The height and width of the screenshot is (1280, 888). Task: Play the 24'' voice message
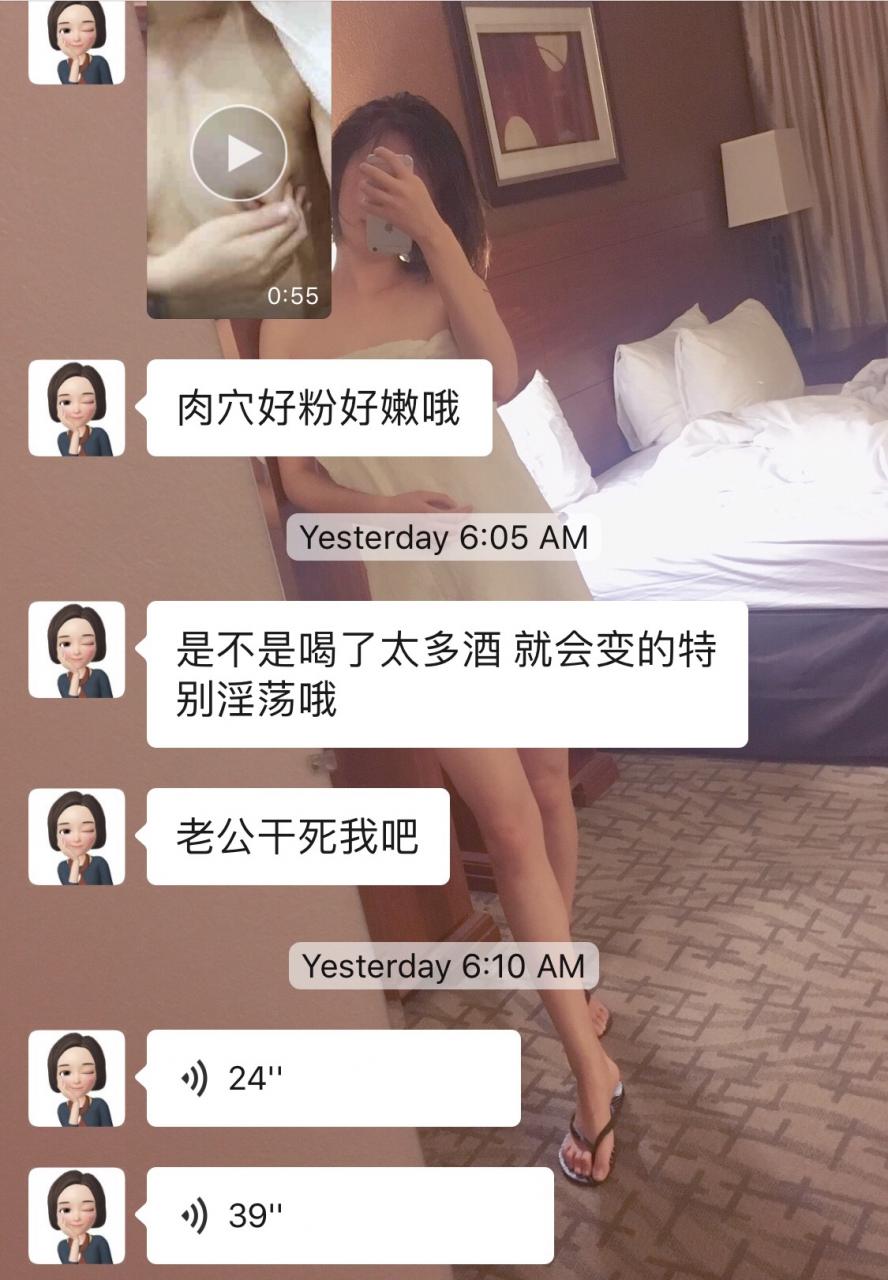pyautogui.click(x=333, y=1078)
